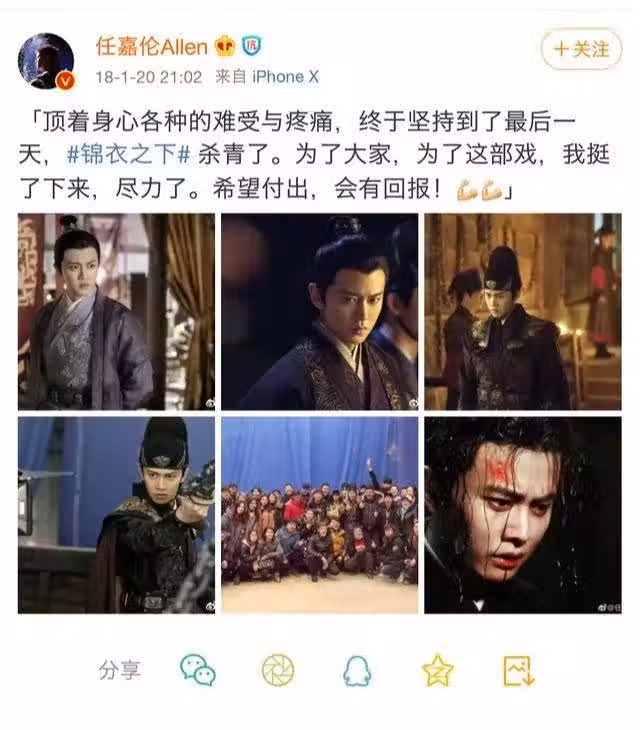Follow 任嘉伦Allen with the 关注 button
Image resolution: width=640 pixels, height=730 pixels.
(x=582, y=50)
